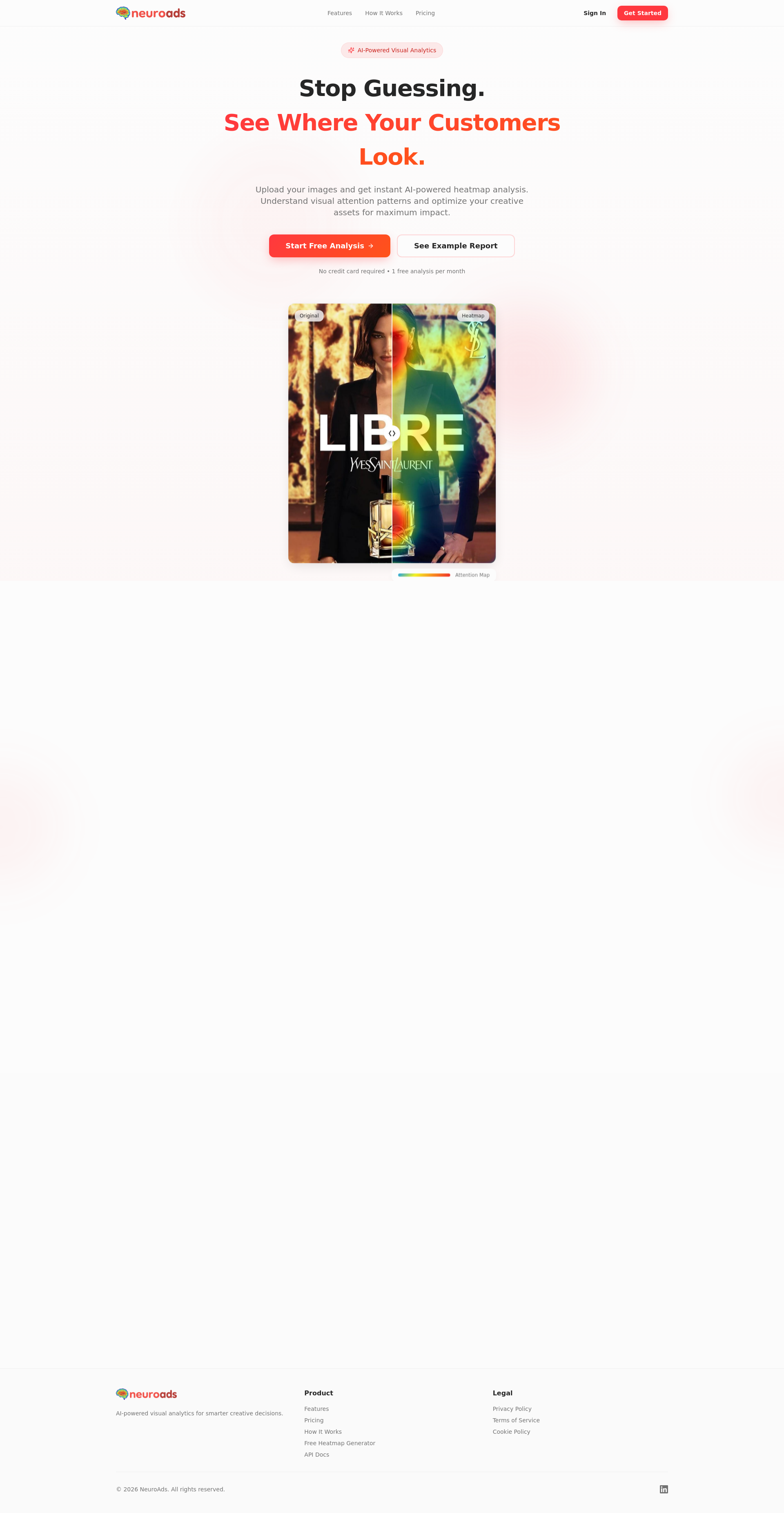Screen dimensions: 784x1513
Task: Open How It Works in the header
Action: (383, 13)
